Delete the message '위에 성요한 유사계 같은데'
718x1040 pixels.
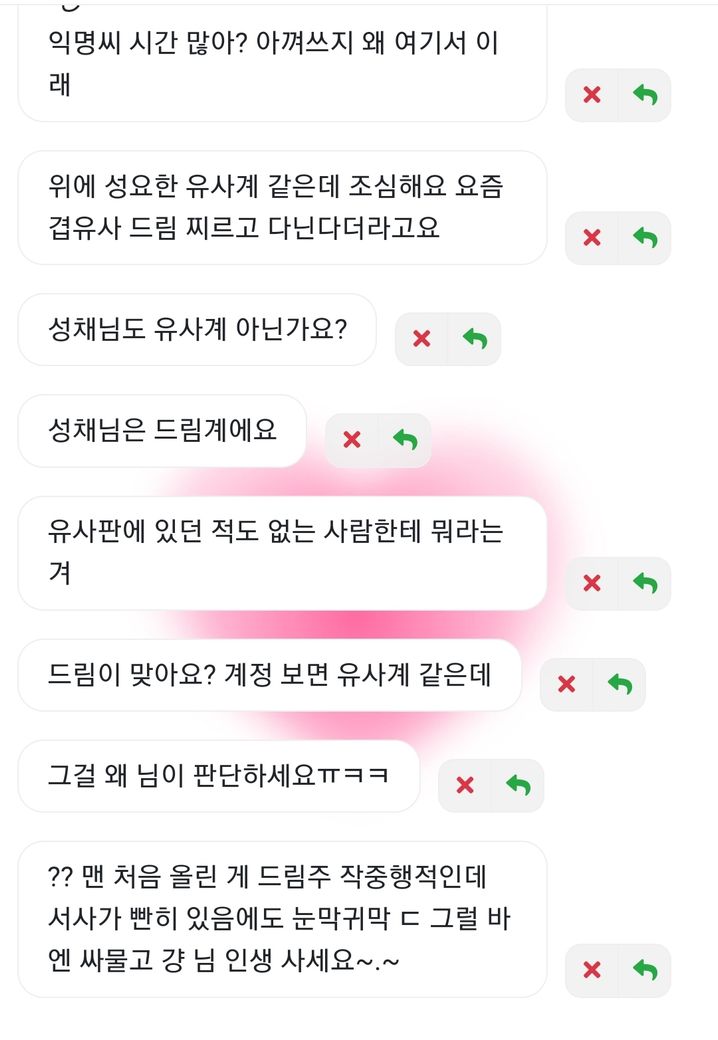point(592,238)
